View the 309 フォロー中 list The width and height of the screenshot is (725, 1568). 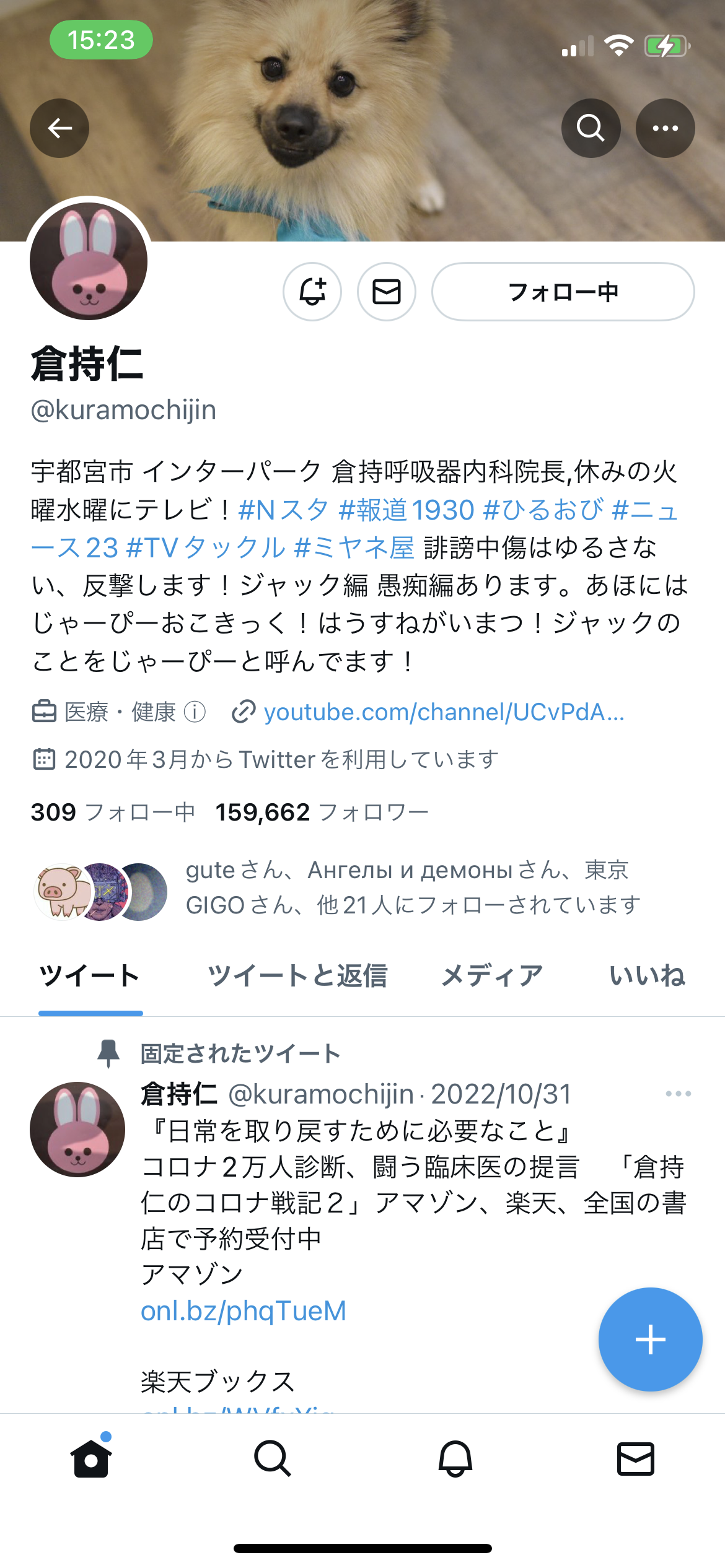[113, 812]
